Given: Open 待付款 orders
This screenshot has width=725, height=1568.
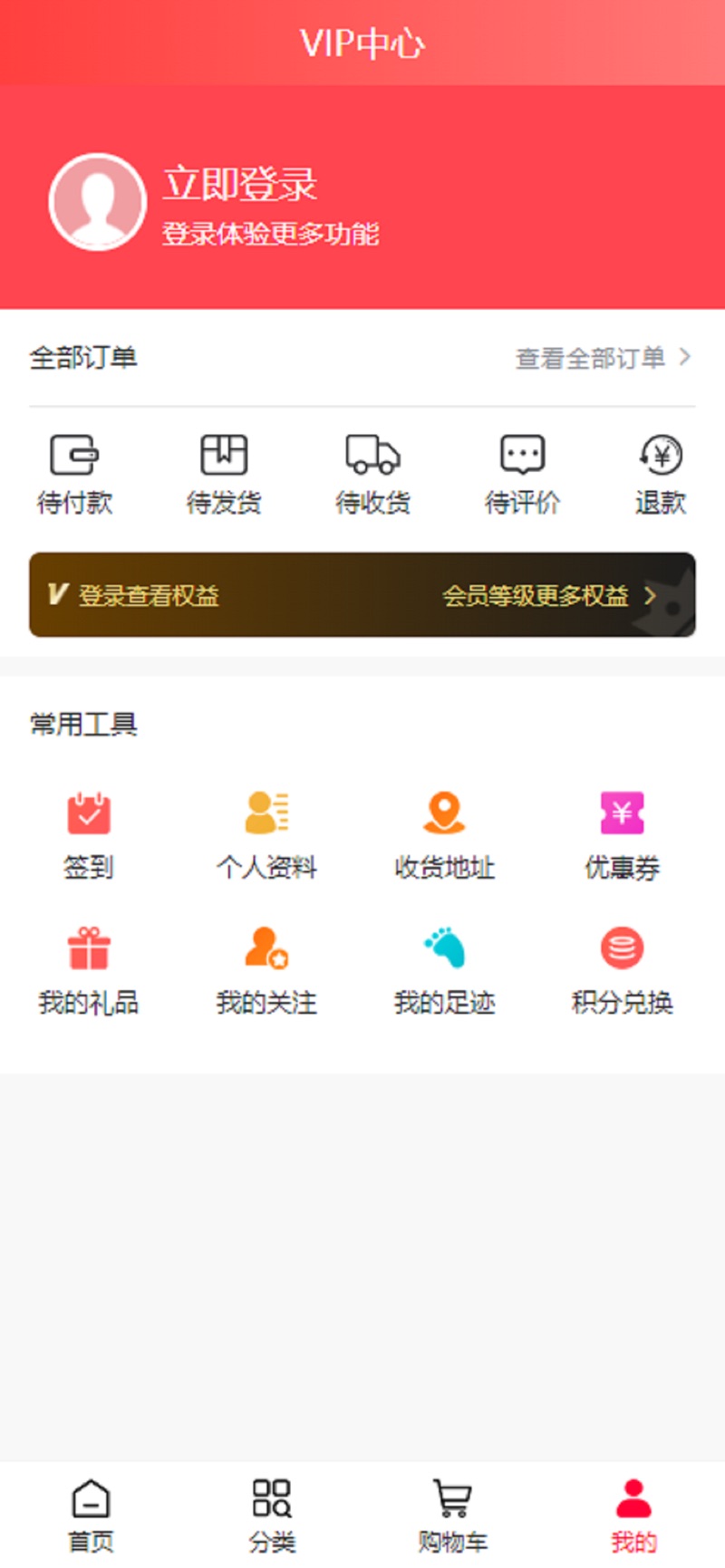Looking at the screenshot, I should (x=74, y=474).
